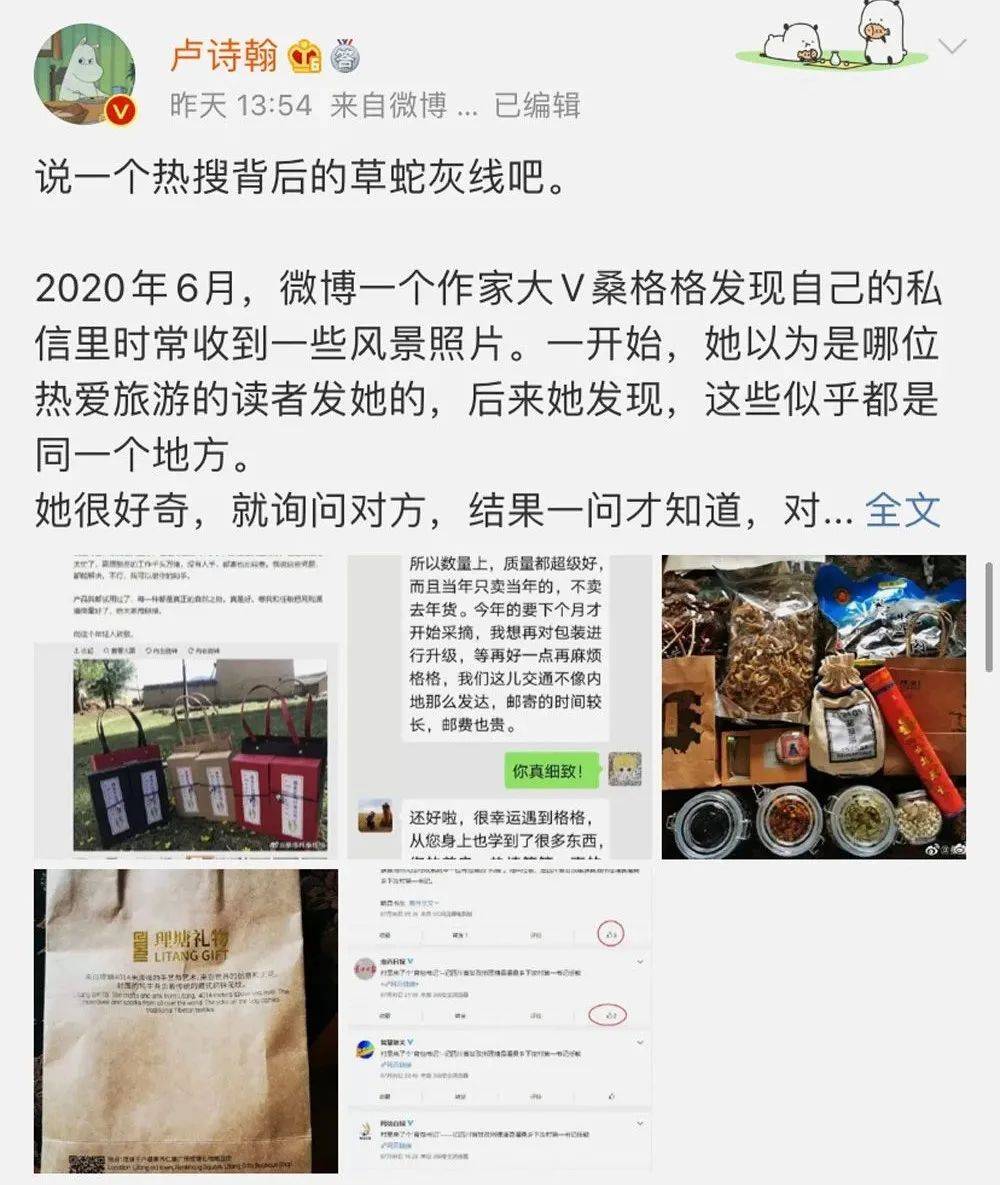The width and height of the screenshot is (1000, 1185).
Task: Open the crown membership badge beside 卢诗翰
Action: coord(302,55)
